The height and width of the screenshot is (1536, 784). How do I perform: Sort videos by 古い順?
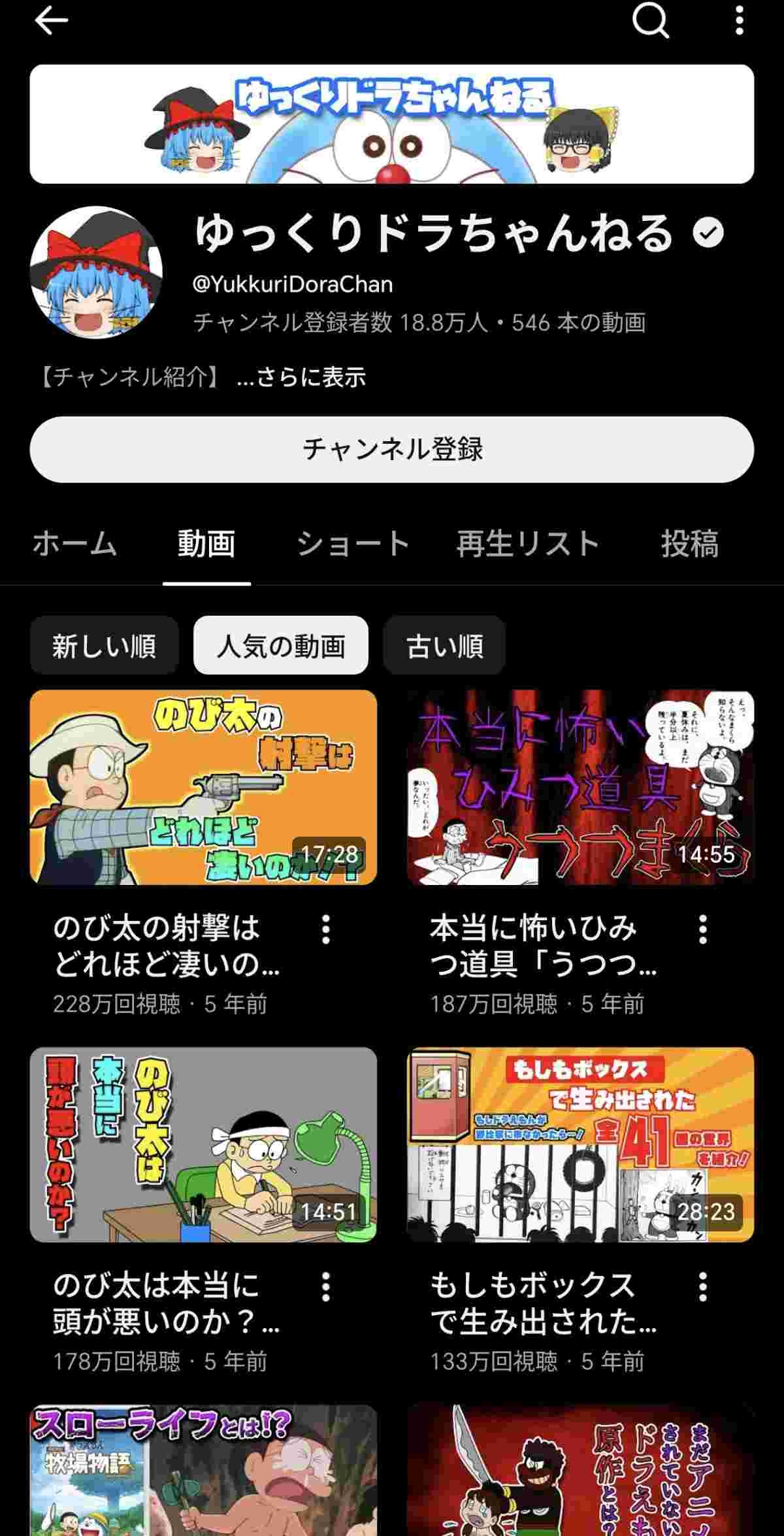pyautogui.click(x=444, y=646)
